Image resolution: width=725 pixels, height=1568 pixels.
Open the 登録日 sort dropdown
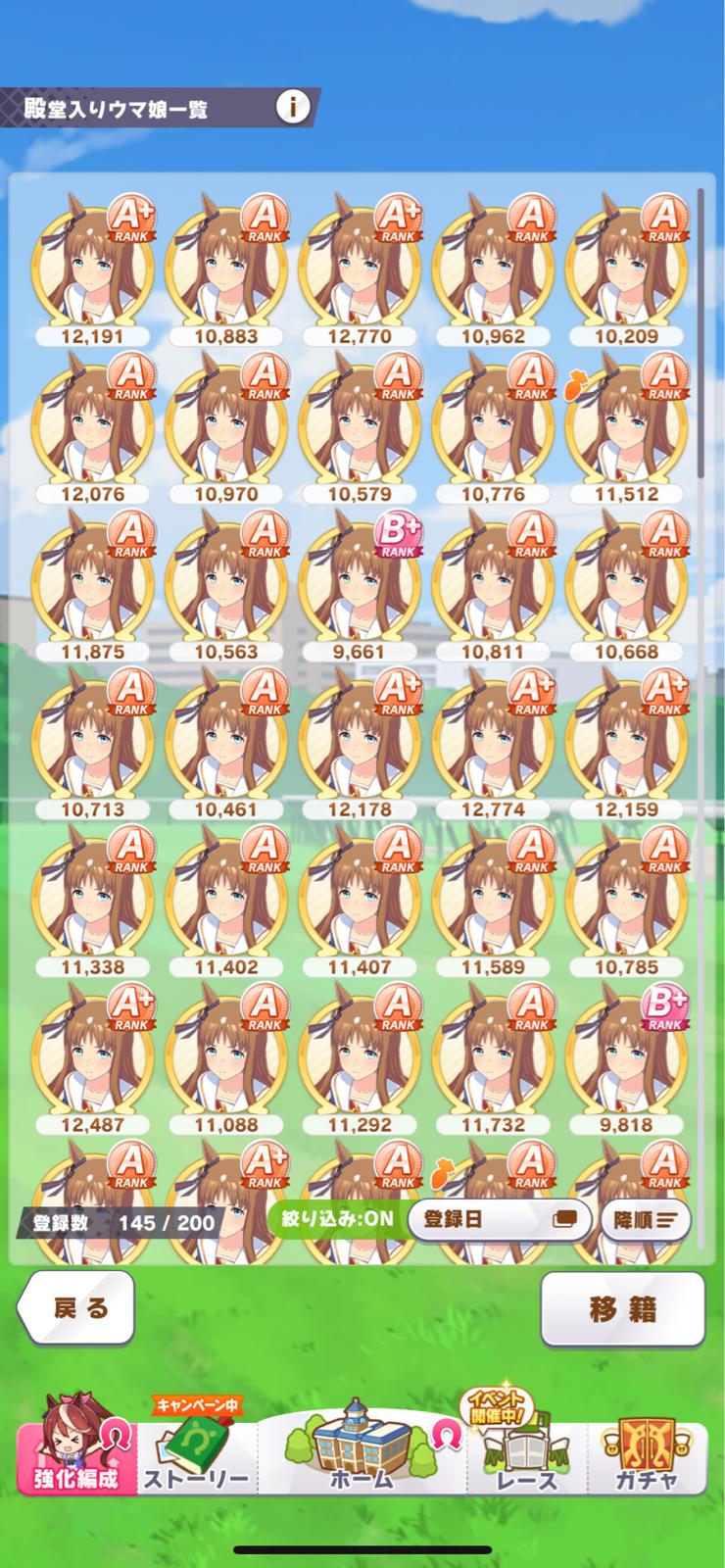point(500,1220)
